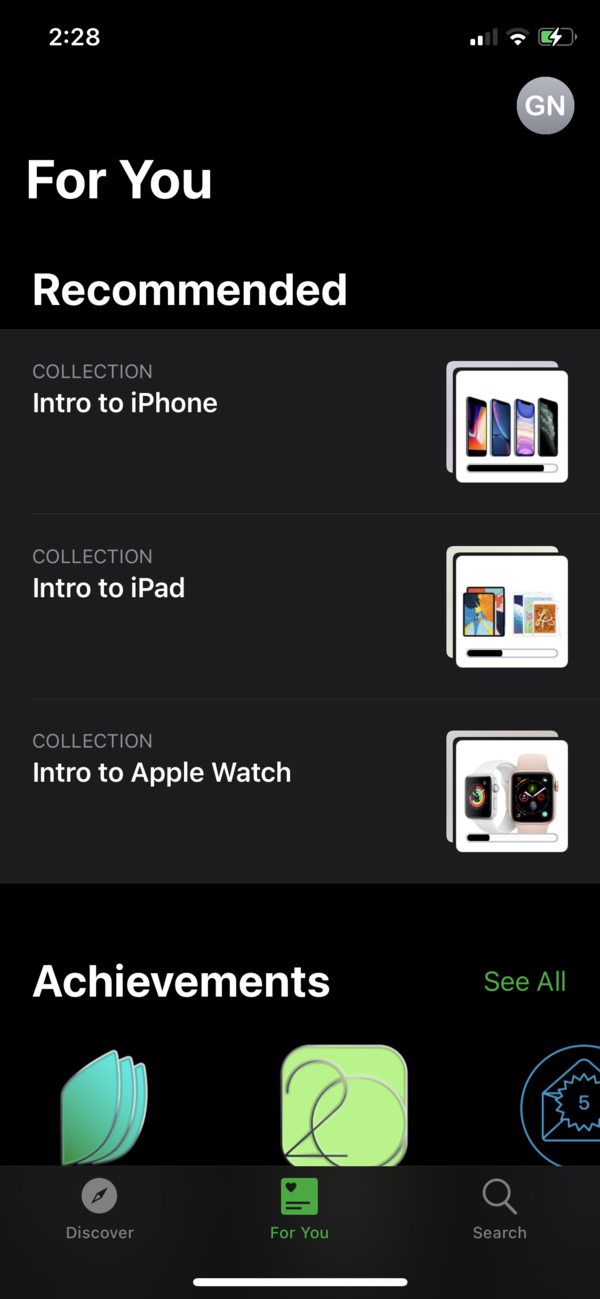600x1299 pixels.
Task: Tap See All next to Achievements
Action: (x=525, y=981)
